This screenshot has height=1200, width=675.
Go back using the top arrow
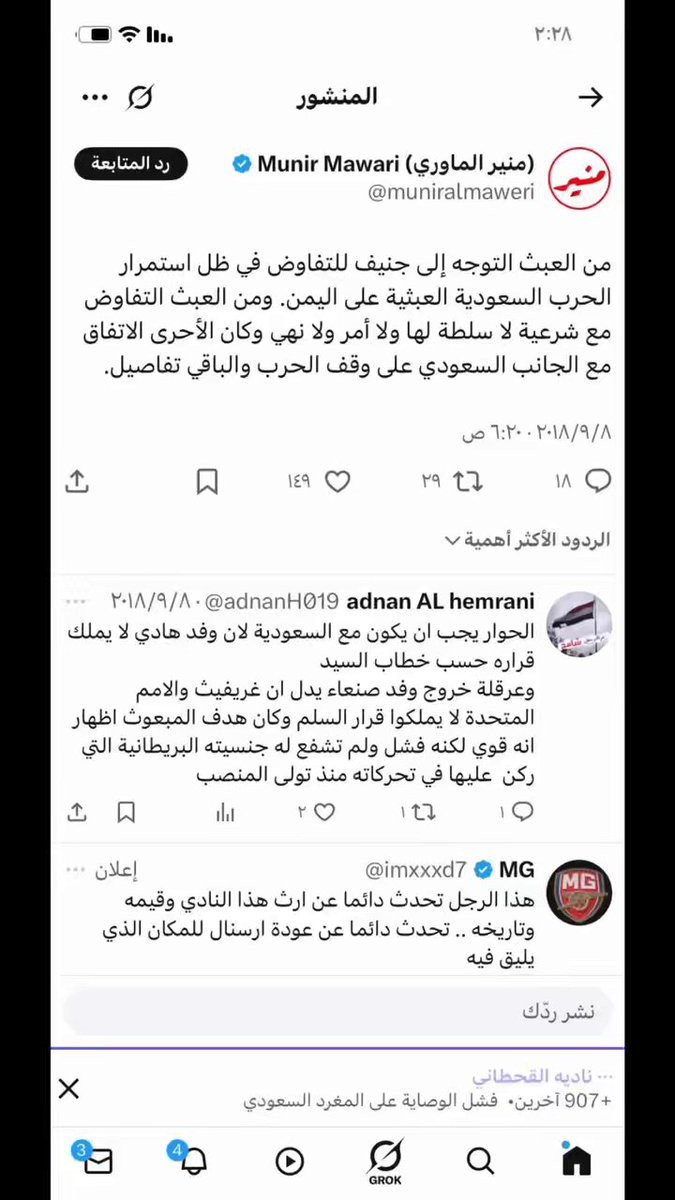click(x=591, y=97)
